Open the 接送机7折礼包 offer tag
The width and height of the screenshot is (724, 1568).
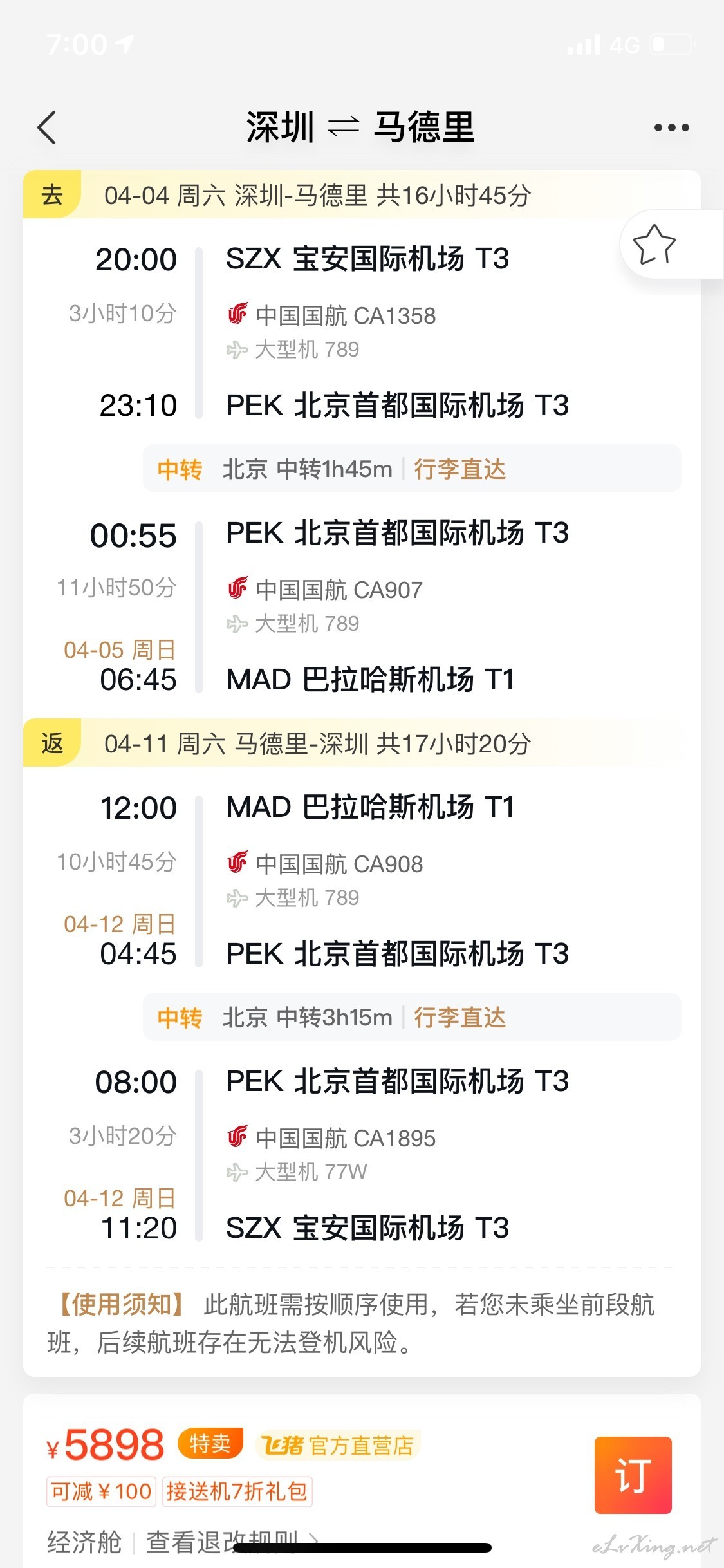(x=237, y=1491)
